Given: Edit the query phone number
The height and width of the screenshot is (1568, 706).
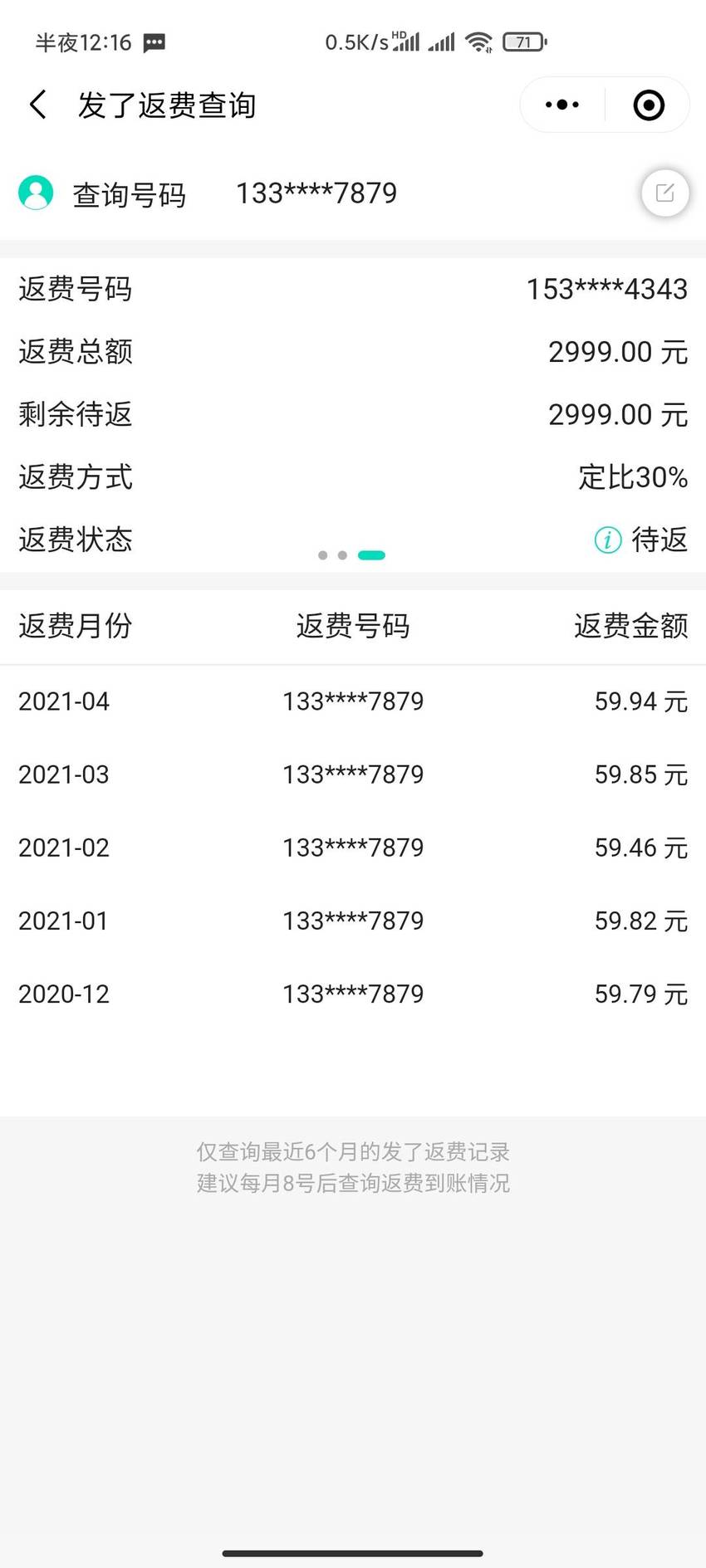Looking at the screenshot, I should (x=665, y=193).
